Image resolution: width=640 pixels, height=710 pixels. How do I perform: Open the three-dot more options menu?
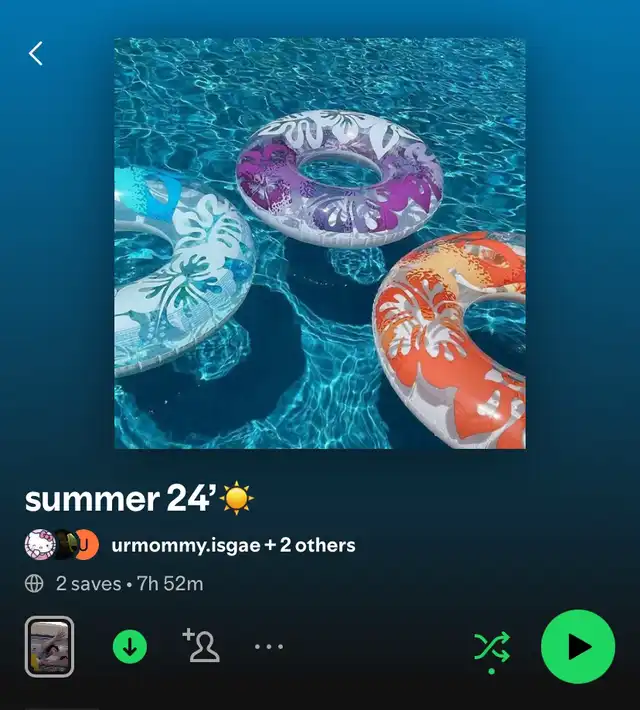(269, 647)
